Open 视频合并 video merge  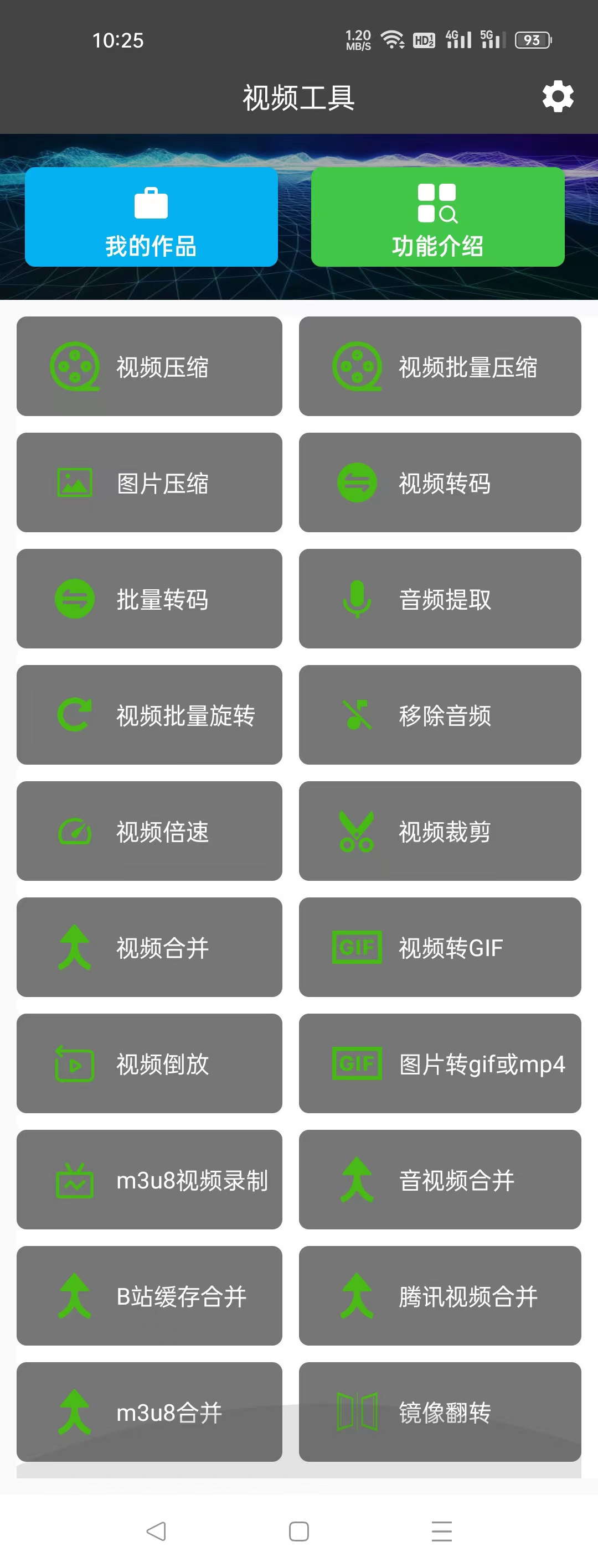[149, 948]
